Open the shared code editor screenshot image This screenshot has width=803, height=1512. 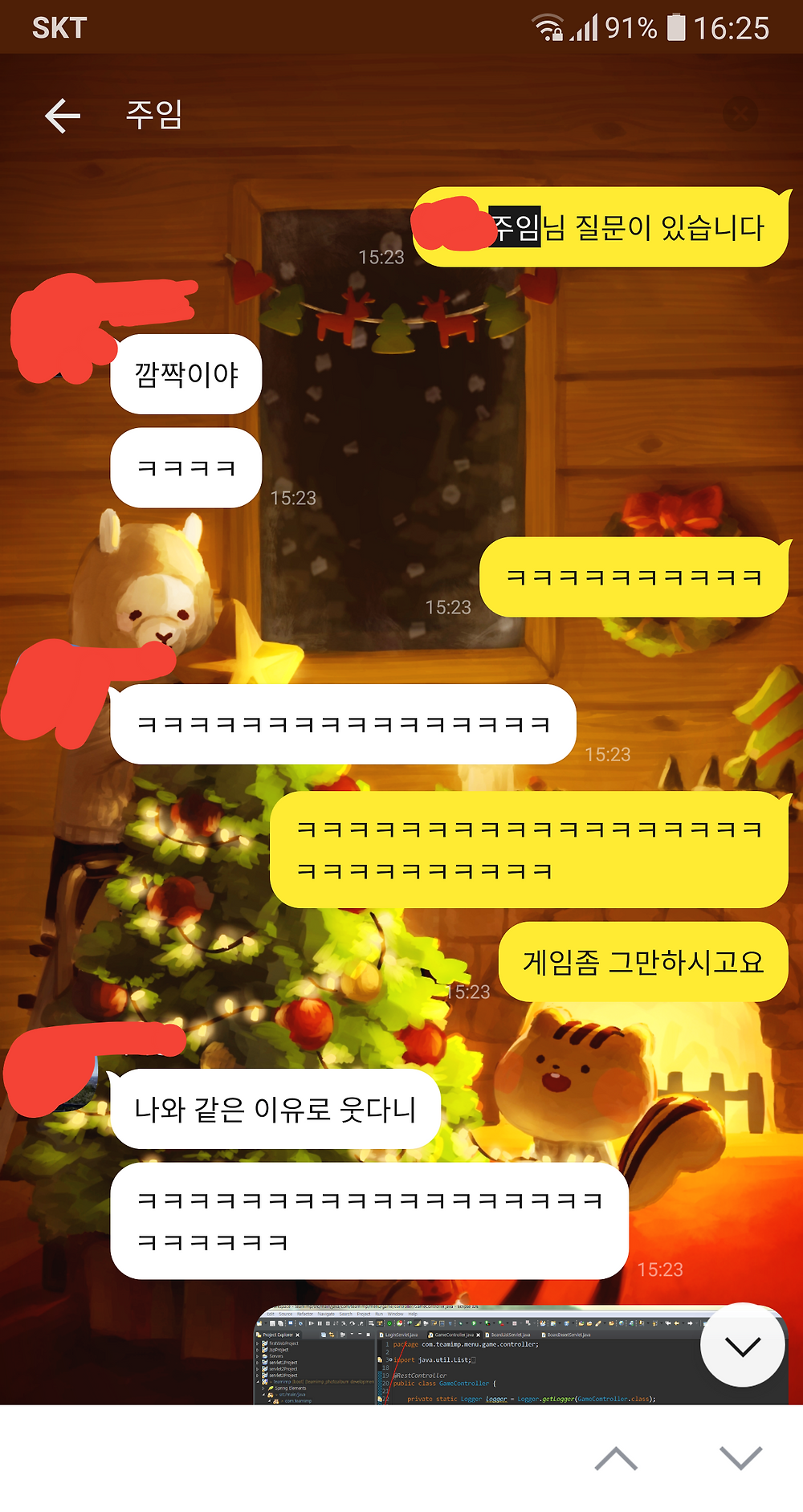(x=520, y=1356)
